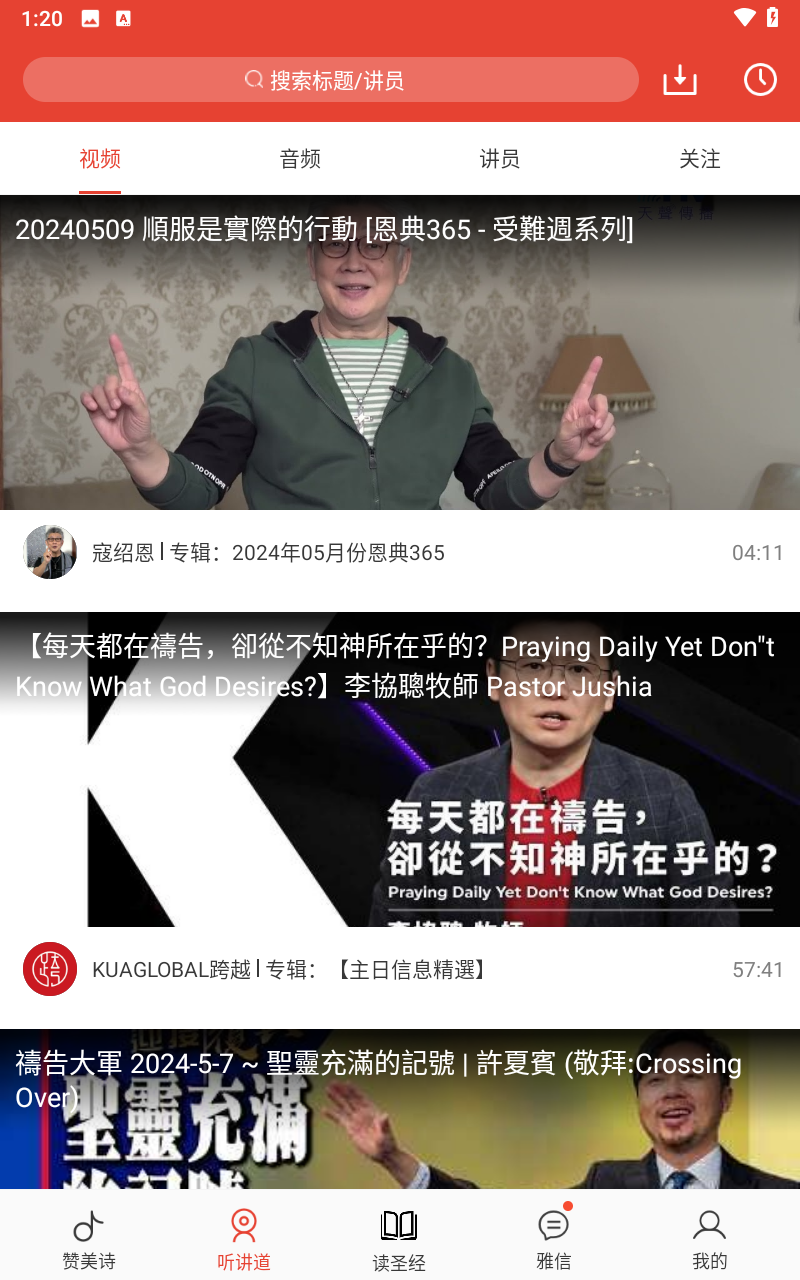The width and height of the screenshot is (800, 1280).
Task: Open the 读圣经 section
Action: [399, 1238]
